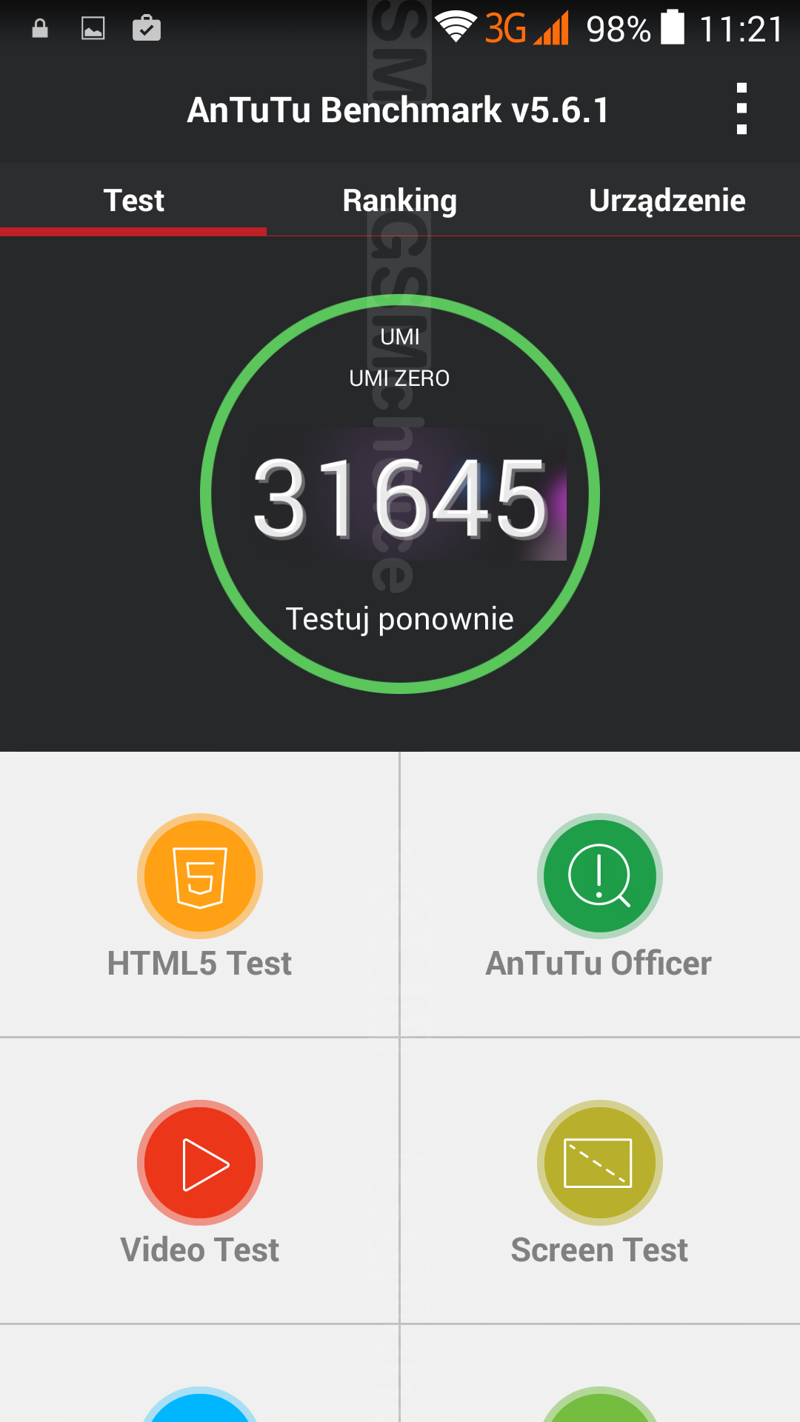The width and height of the screenshot is (800, 1422).
Task: Switch to the Urządzenie tab
Action: (666, 200)
